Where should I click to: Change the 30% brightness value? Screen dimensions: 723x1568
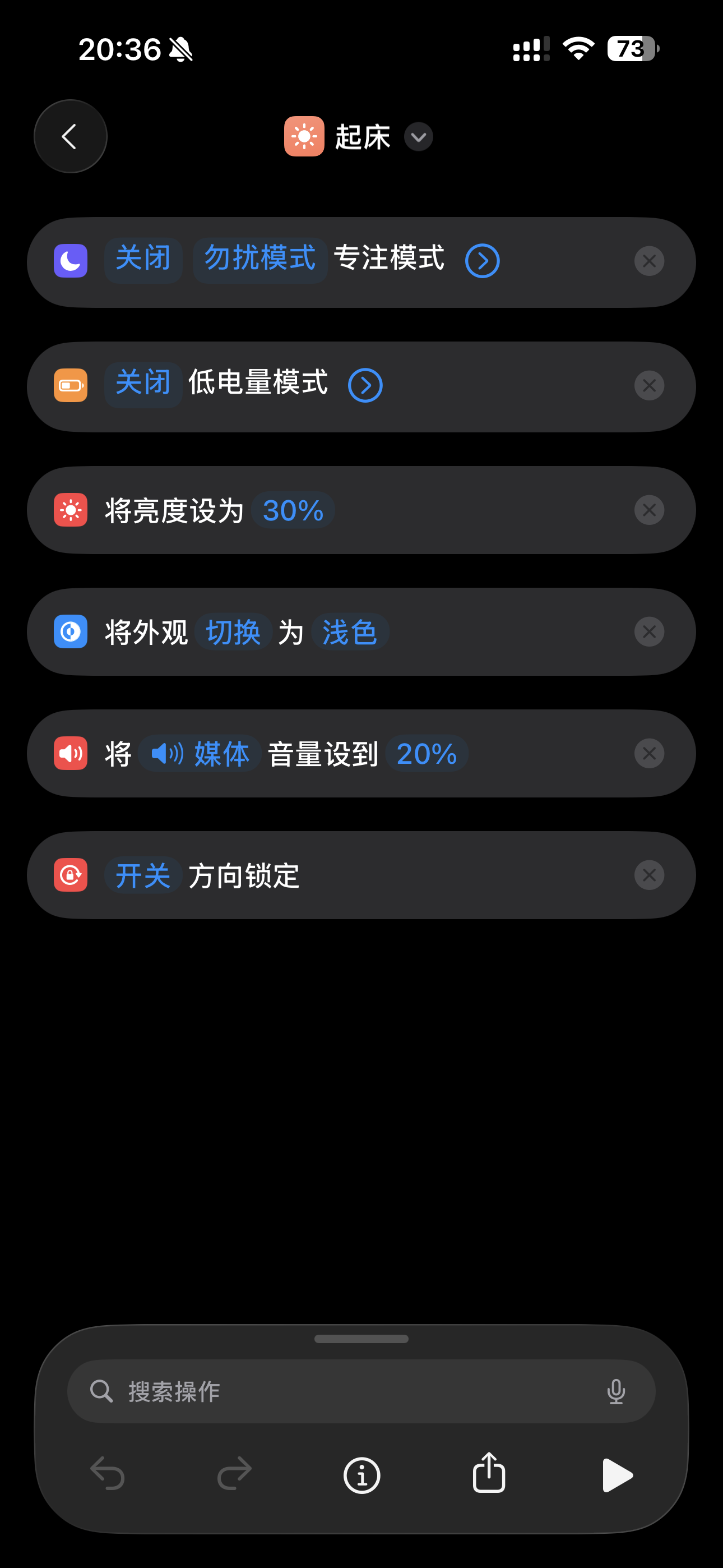point(293,510)
